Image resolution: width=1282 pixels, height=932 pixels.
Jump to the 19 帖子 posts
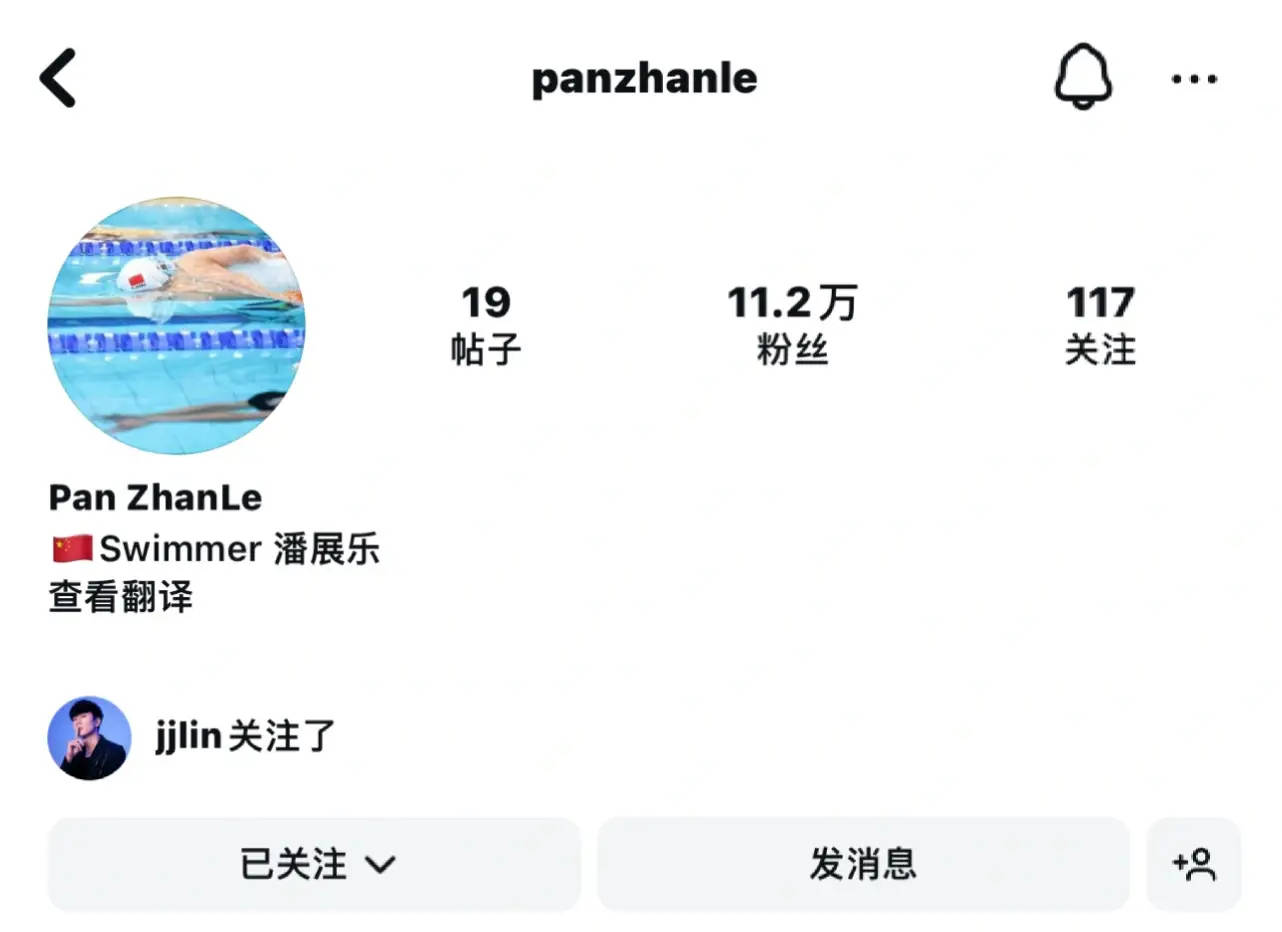tap(485, 325)
